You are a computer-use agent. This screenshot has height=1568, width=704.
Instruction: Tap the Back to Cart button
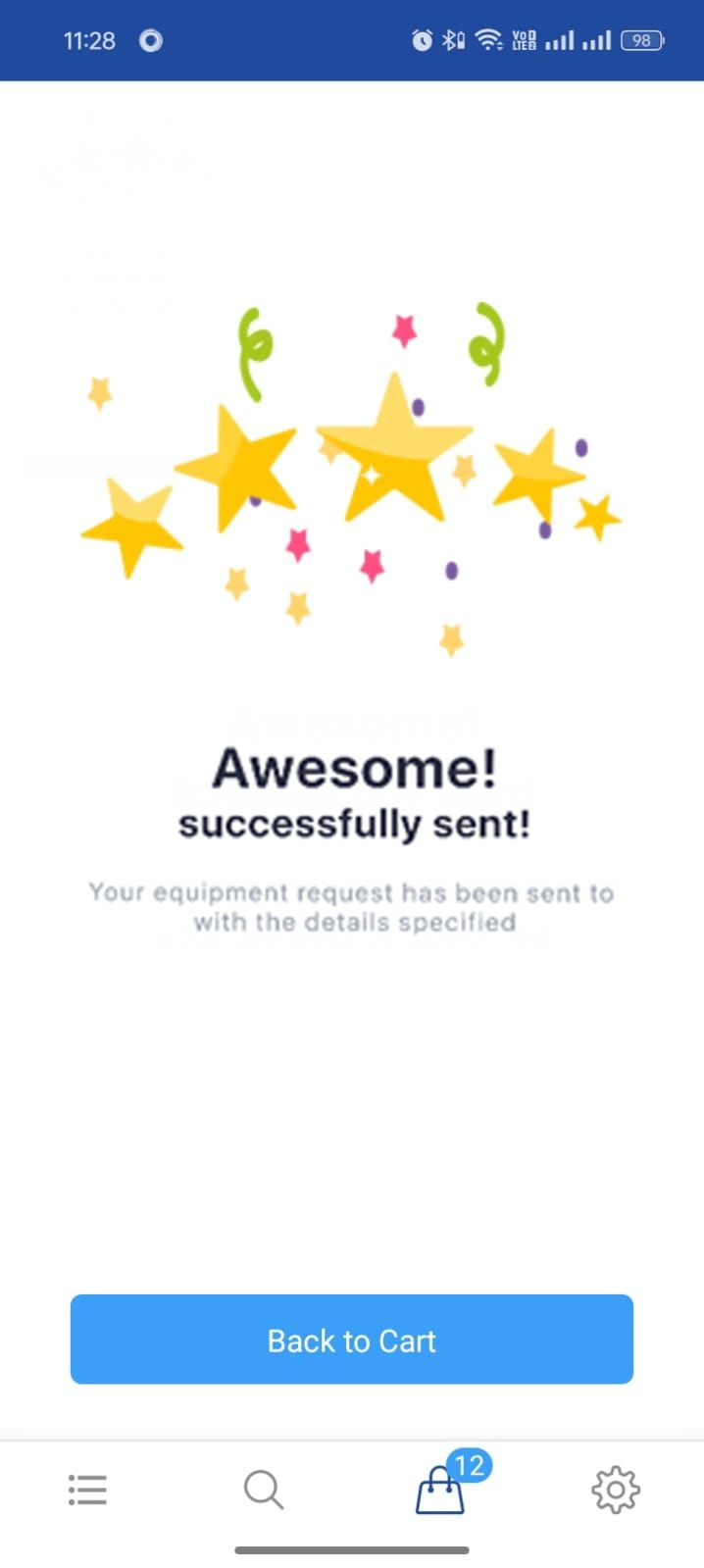click(351, 1340)
